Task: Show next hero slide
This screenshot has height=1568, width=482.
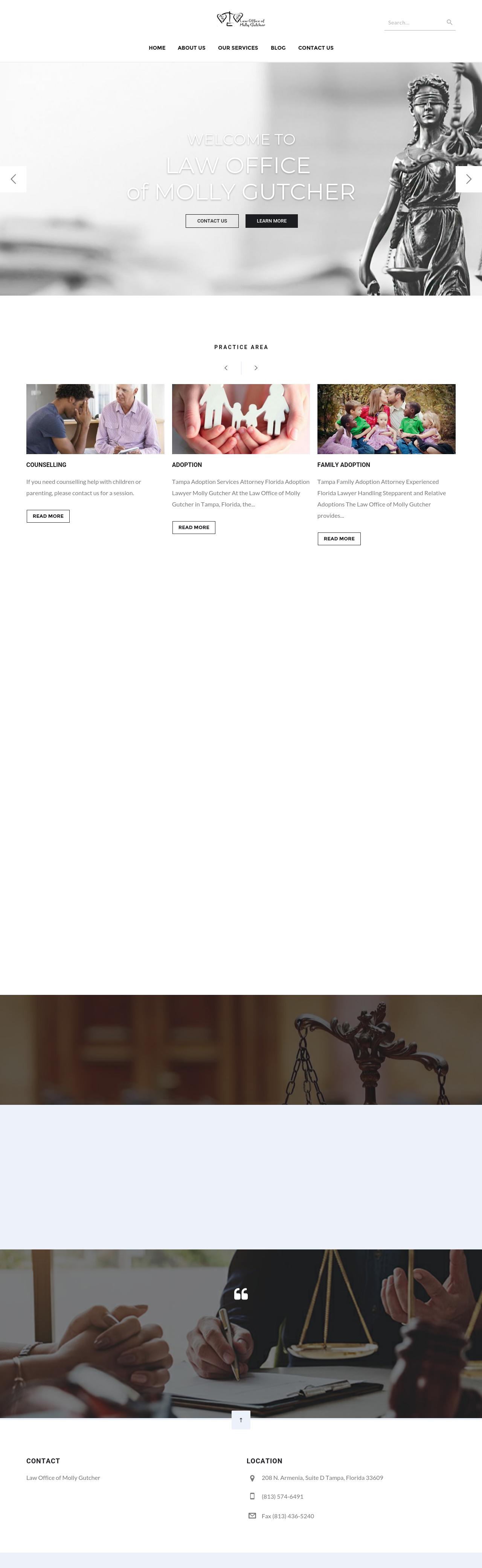Action: [x=468, y=179]
